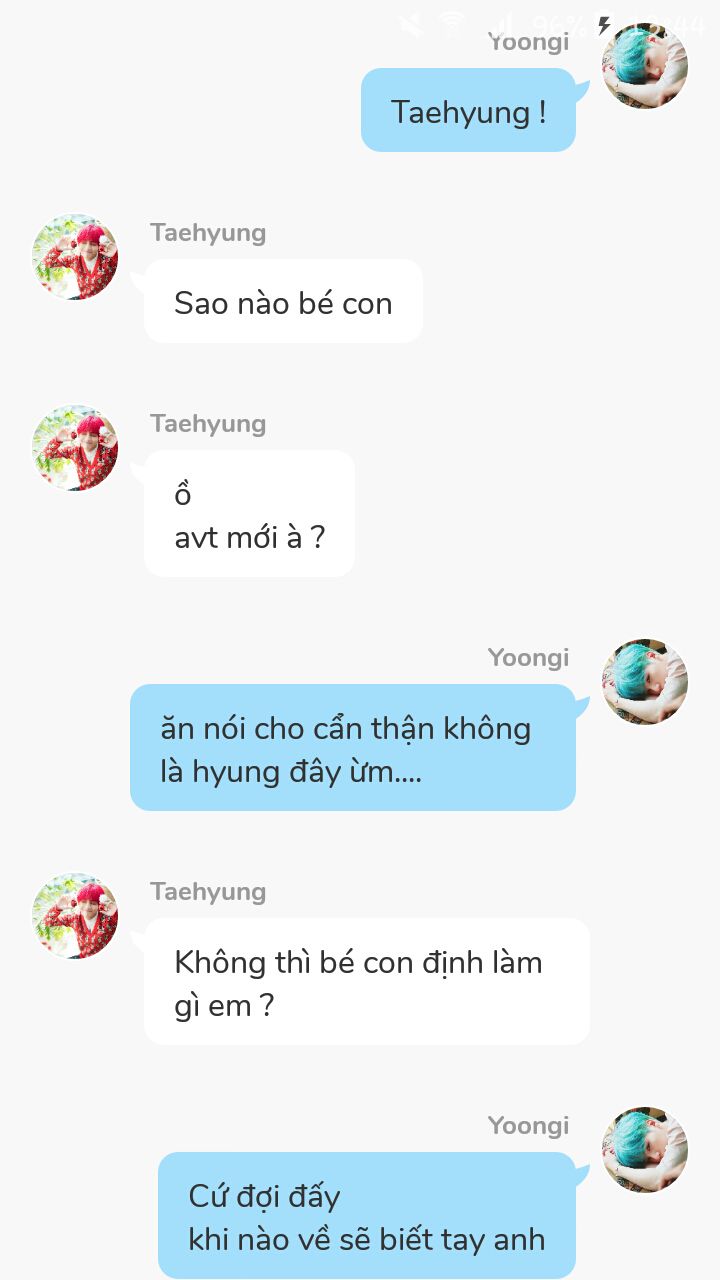Select the "Không thì bé con định làm" message bubble
Viewport: 720px width, 1280px height.
click(x=366, y=982)
